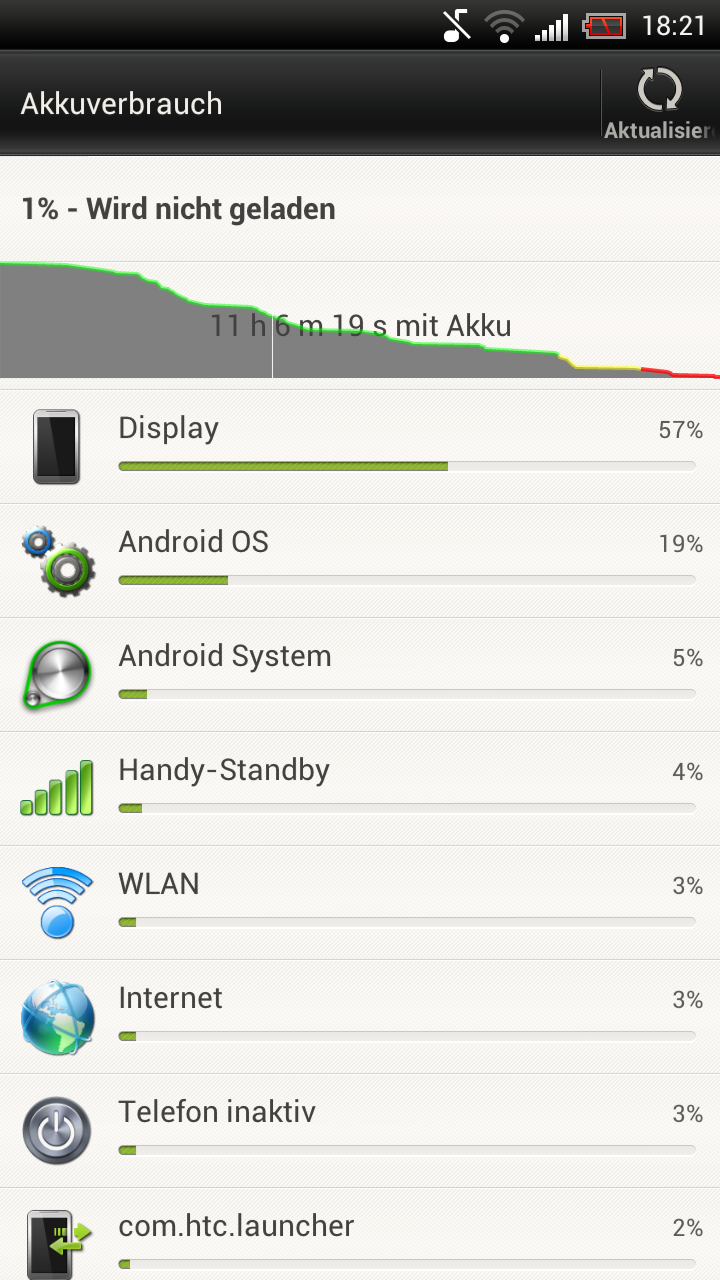Refresh battery usage with Aktualisieren
720x1280 pixels.
pyautogui.click(x=661, y=103)
